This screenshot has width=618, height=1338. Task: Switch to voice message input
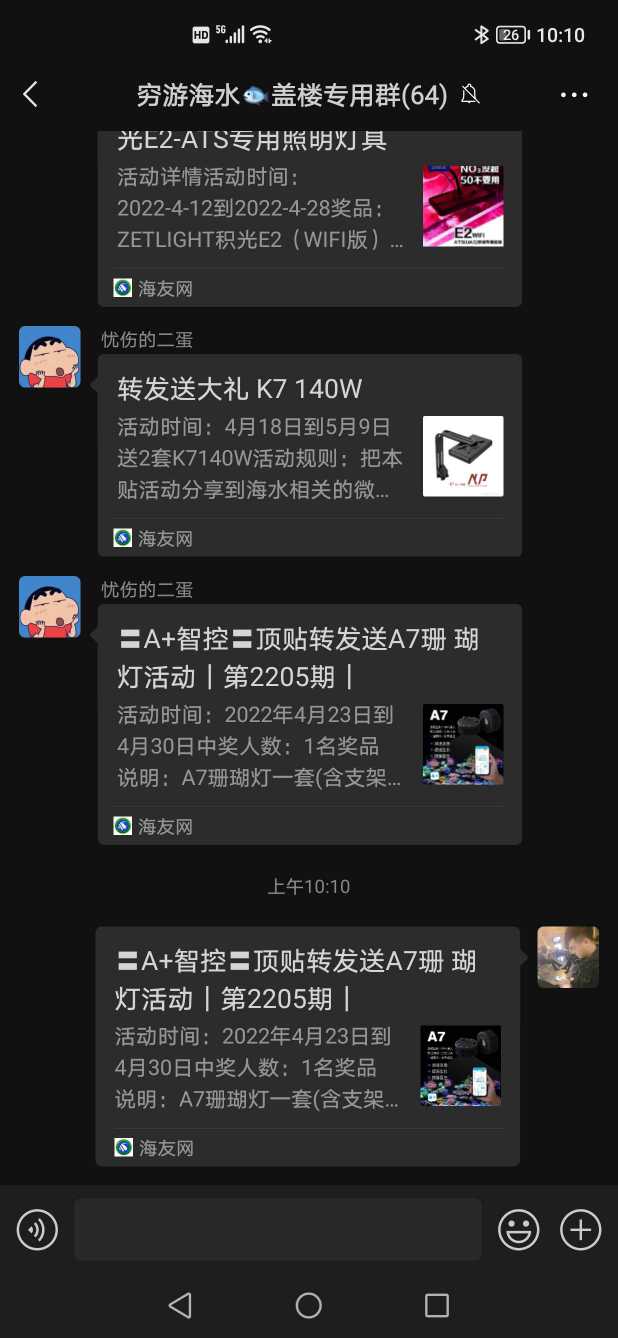pos(38,1229)
